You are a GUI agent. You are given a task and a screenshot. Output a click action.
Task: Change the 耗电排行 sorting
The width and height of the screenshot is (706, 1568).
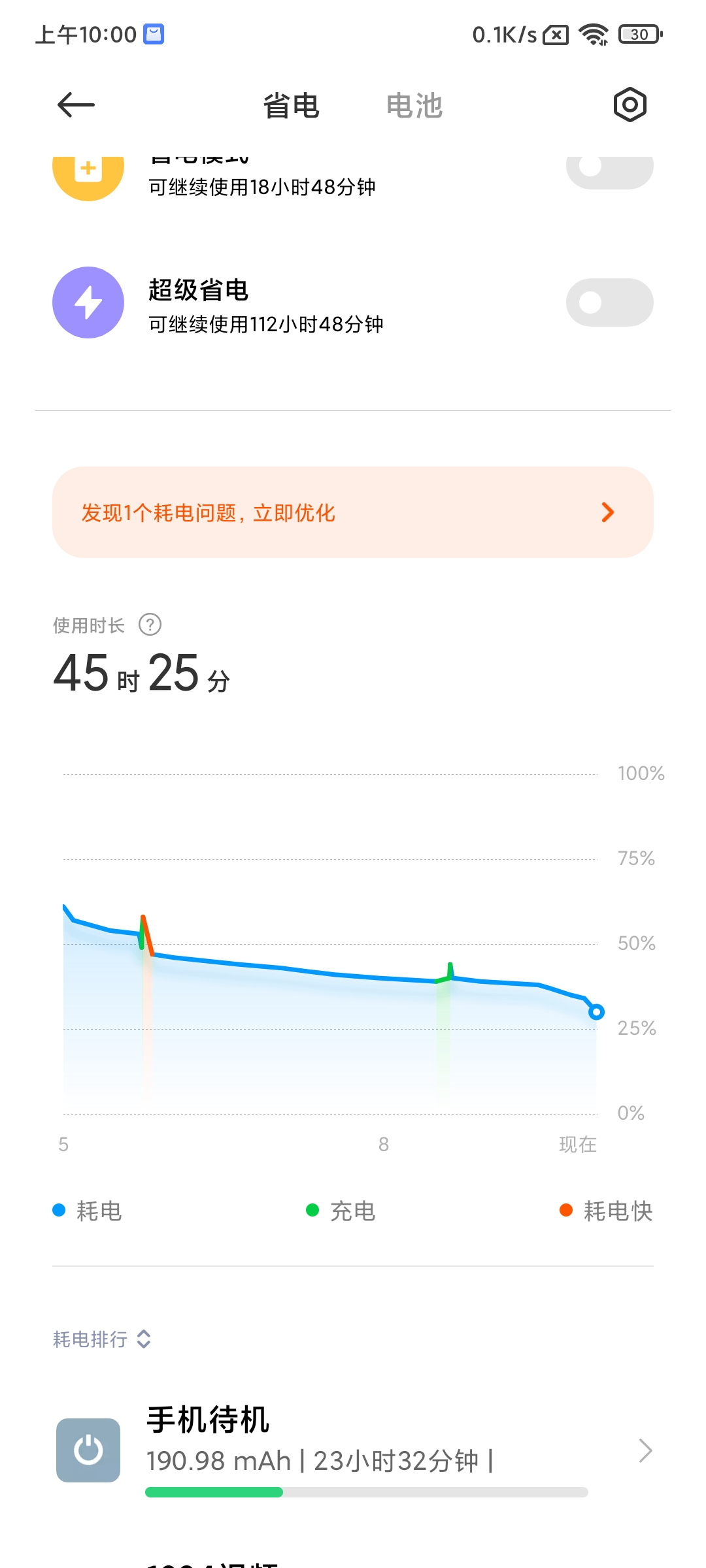(102, 1339)
